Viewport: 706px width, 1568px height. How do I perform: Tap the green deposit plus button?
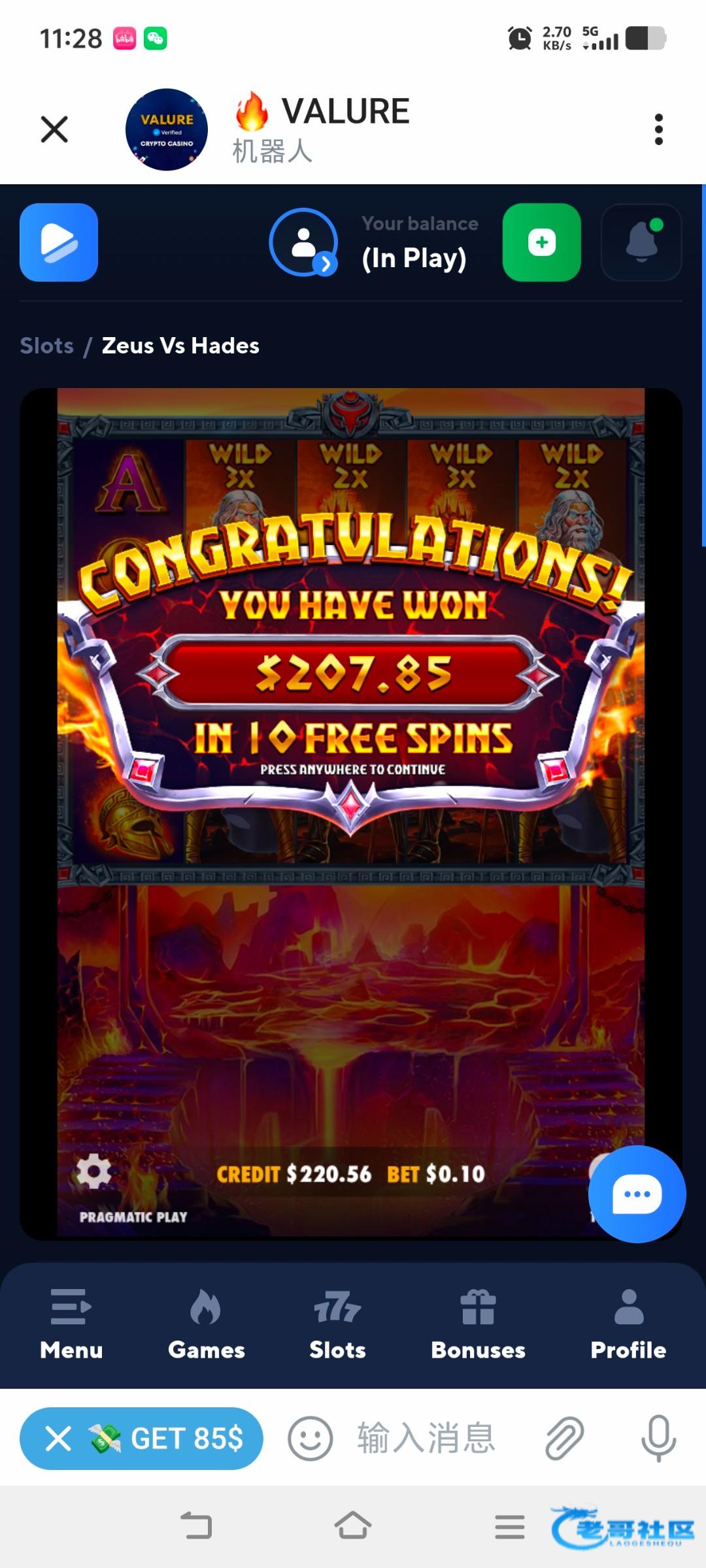[541, 242]
